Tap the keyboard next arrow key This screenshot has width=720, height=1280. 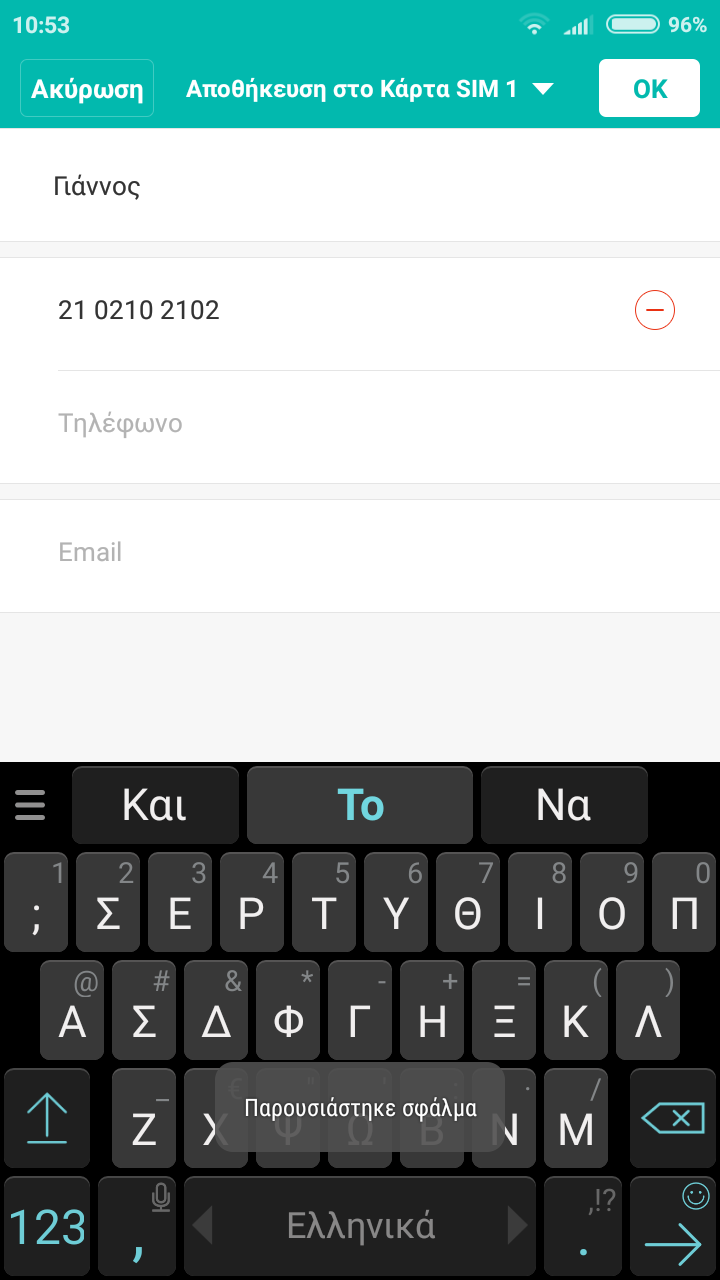coord(673,1227)
